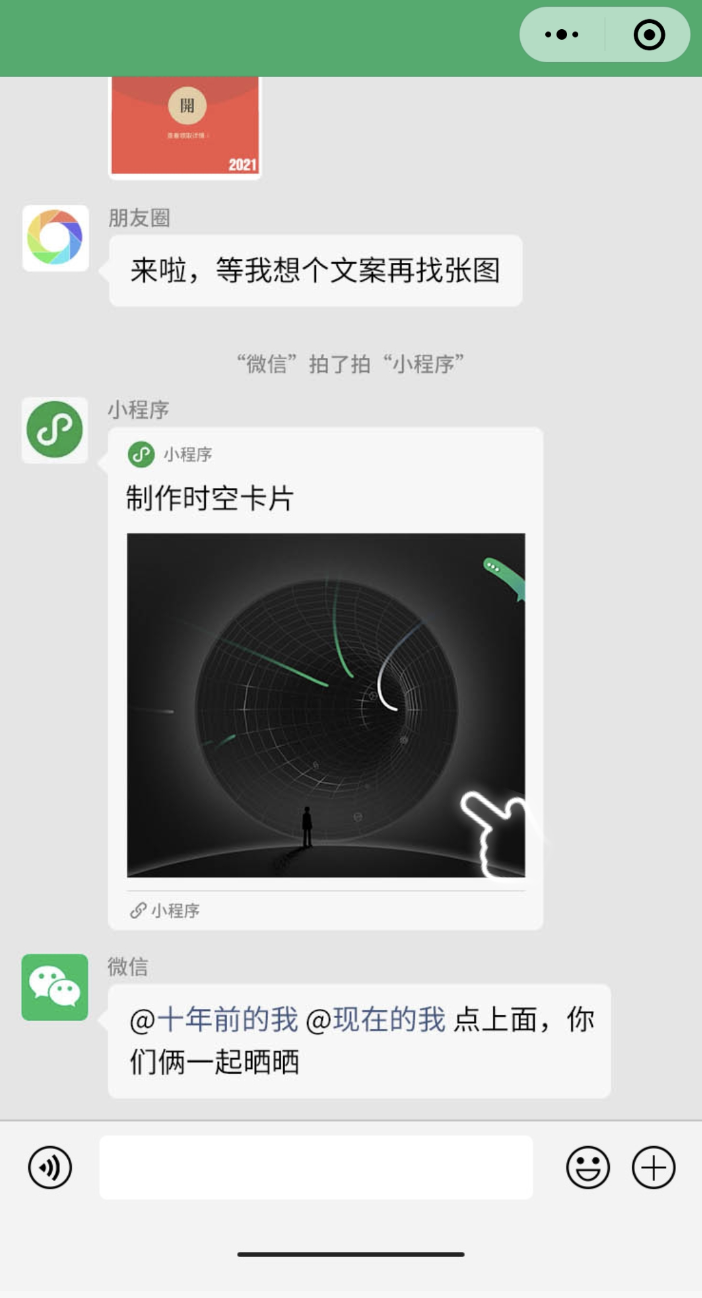
Task: Open the mini program more options menu
Action: 562,35
